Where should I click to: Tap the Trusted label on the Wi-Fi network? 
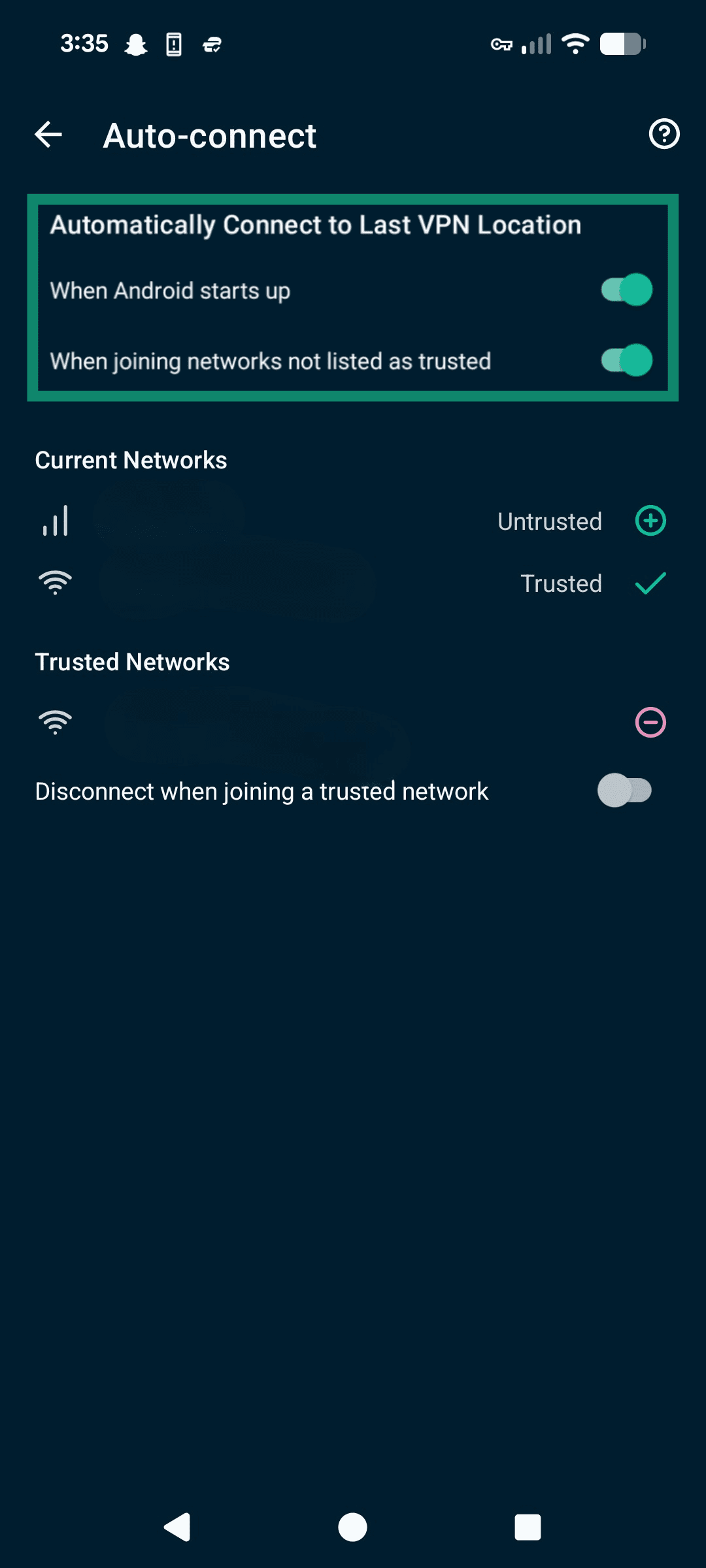(x=560, y=583)
